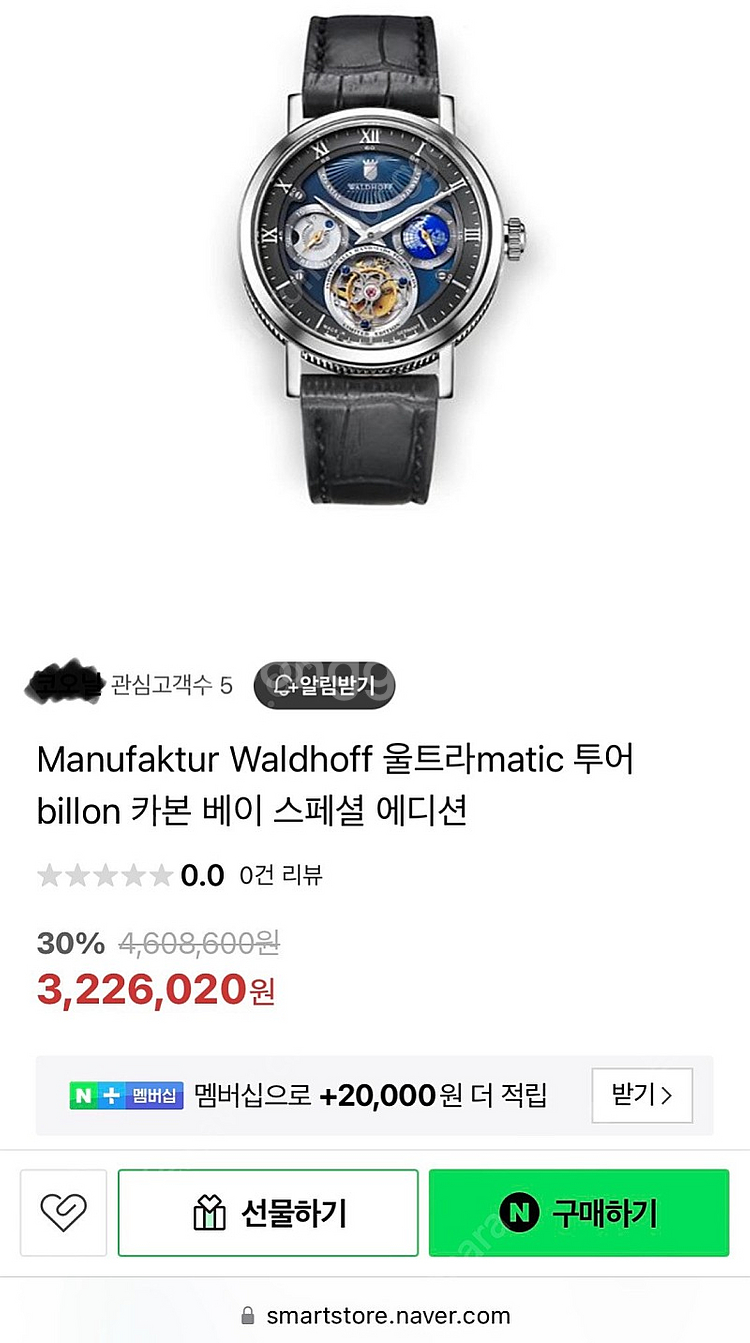Claim membership points via 받기
Screen dimensions: 750x1343
(x=641, y=1094)
